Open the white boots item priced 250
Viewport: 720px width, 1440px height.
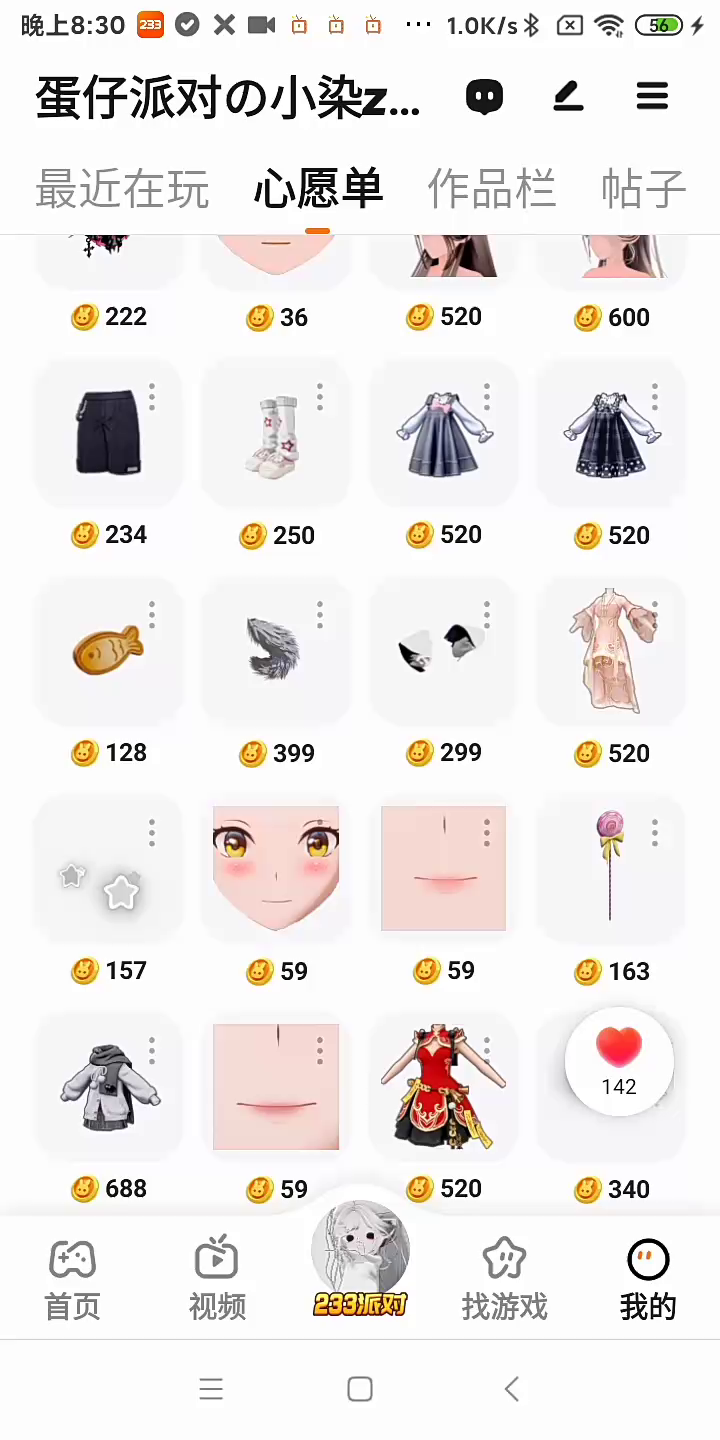[275, 436]
